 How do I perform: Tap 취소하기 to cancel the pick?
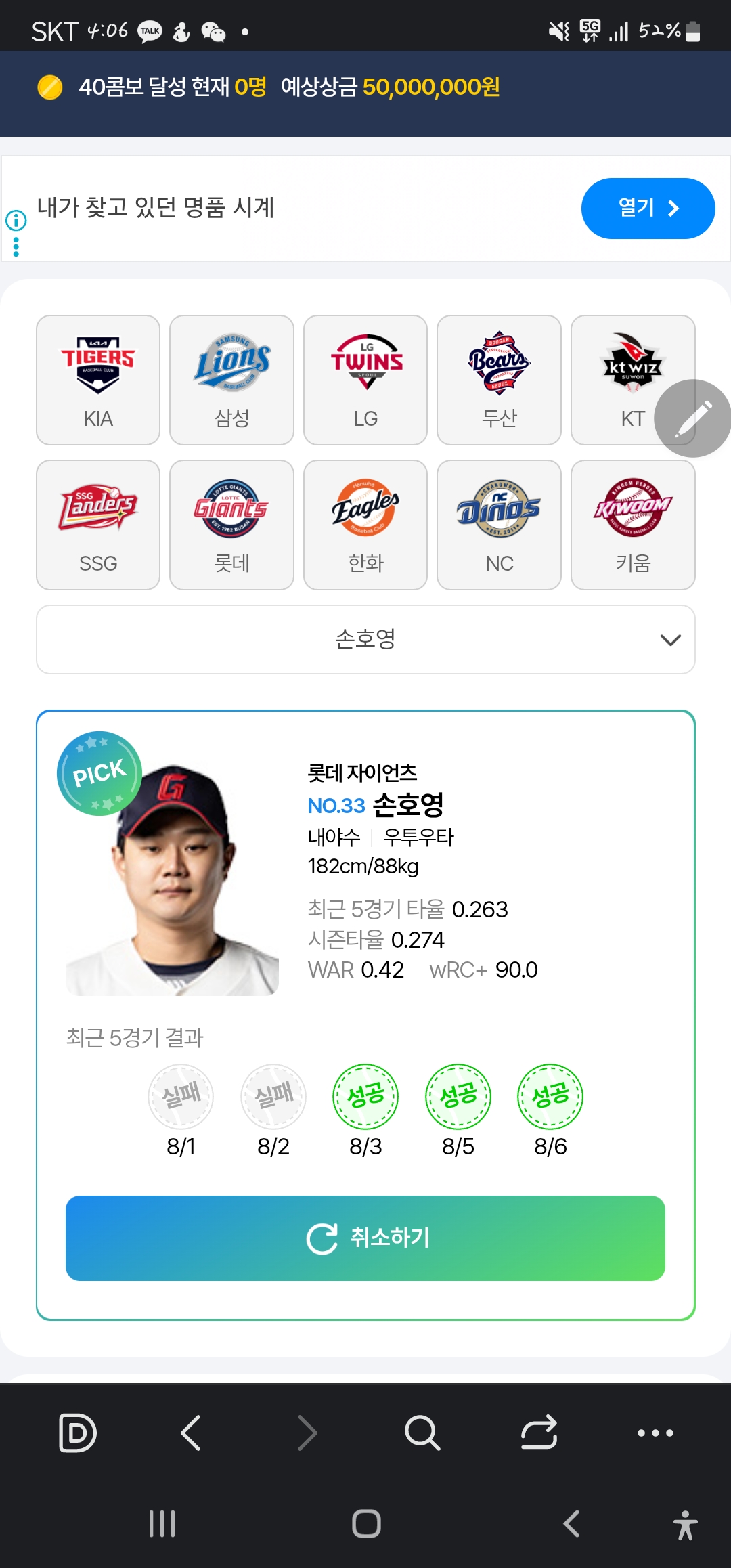coord(365,1238)
